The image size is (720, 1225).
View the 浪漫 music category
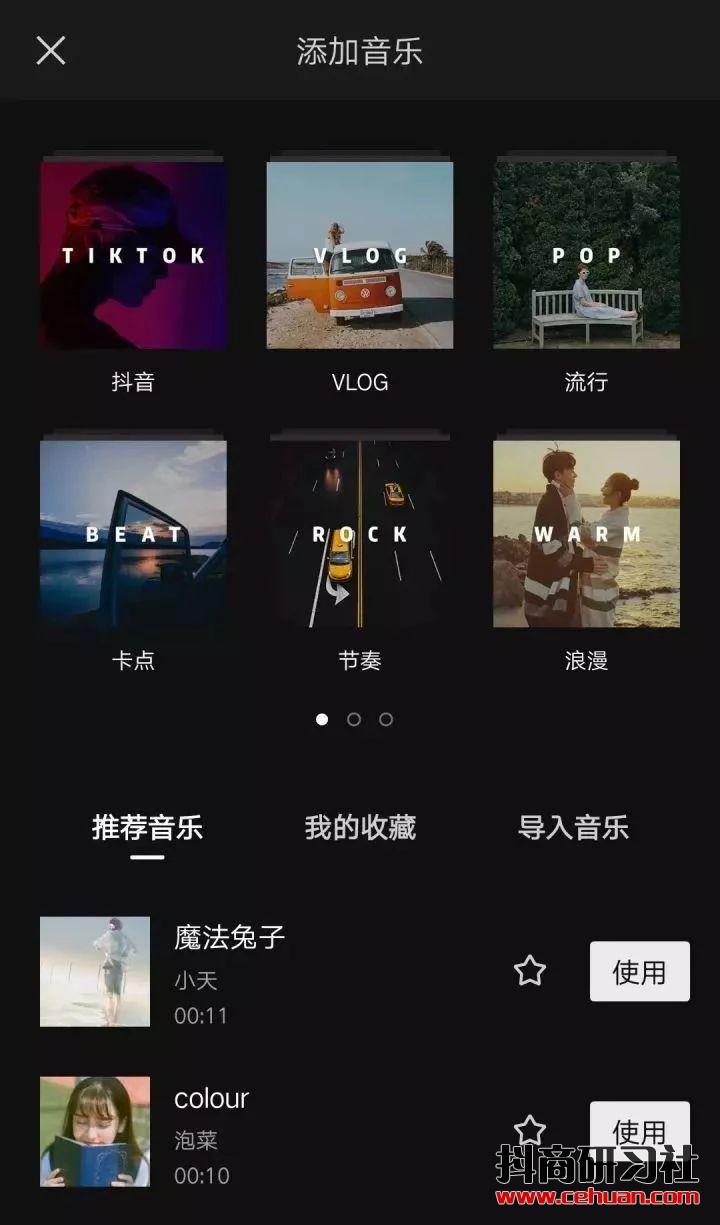coord(586,534)
